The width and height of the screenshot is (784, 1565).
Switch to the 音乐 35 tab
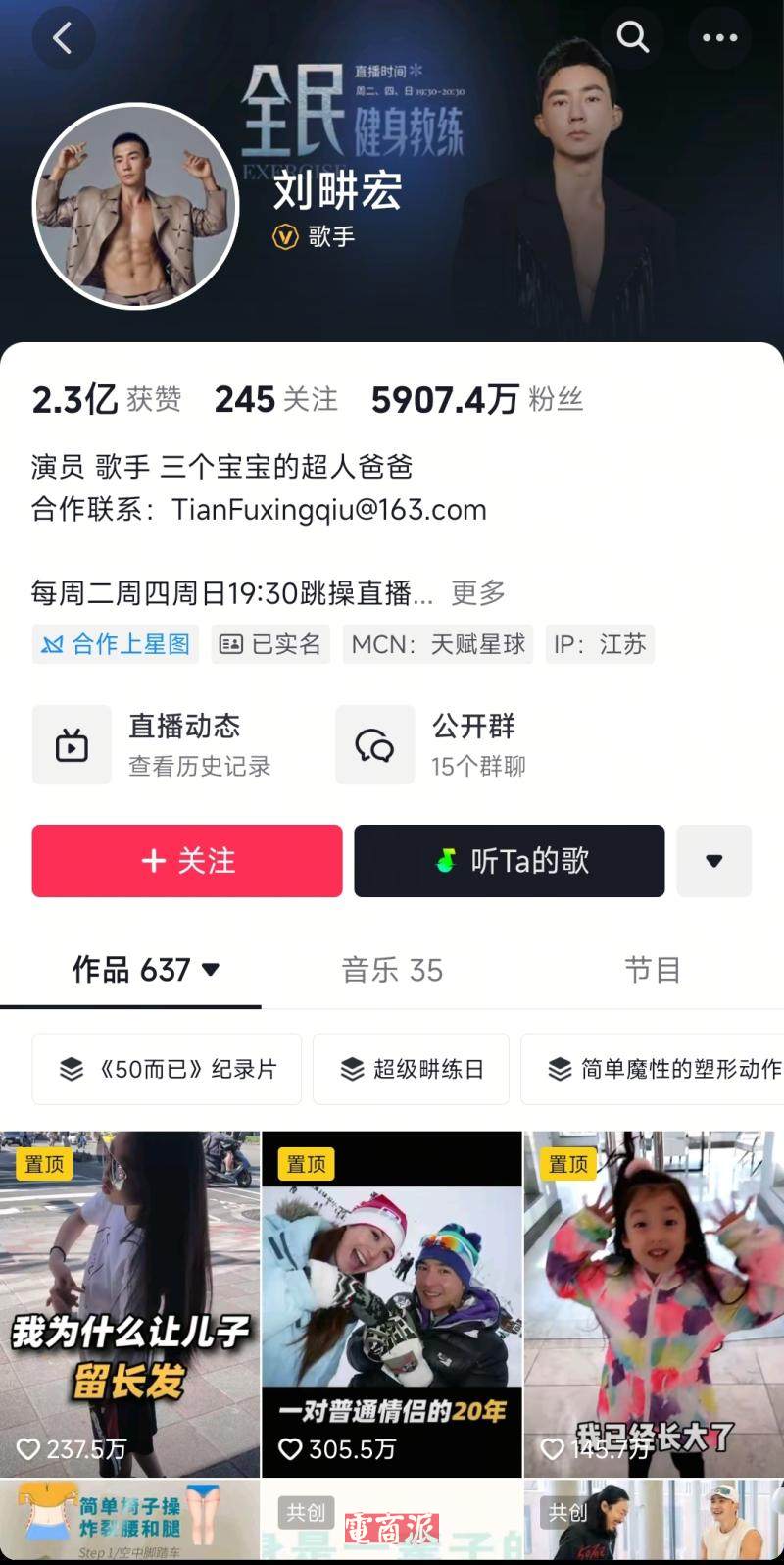pos(392,970)
